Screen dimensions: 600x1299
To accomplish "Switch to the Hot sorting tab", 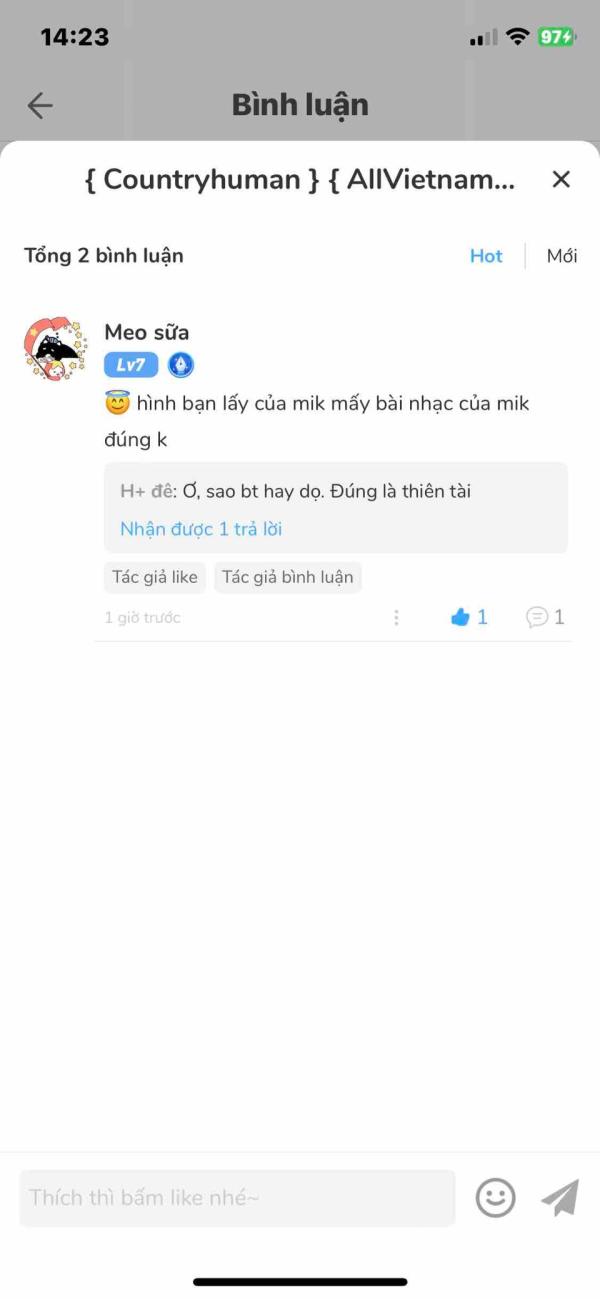I will [x=486, y=256].
